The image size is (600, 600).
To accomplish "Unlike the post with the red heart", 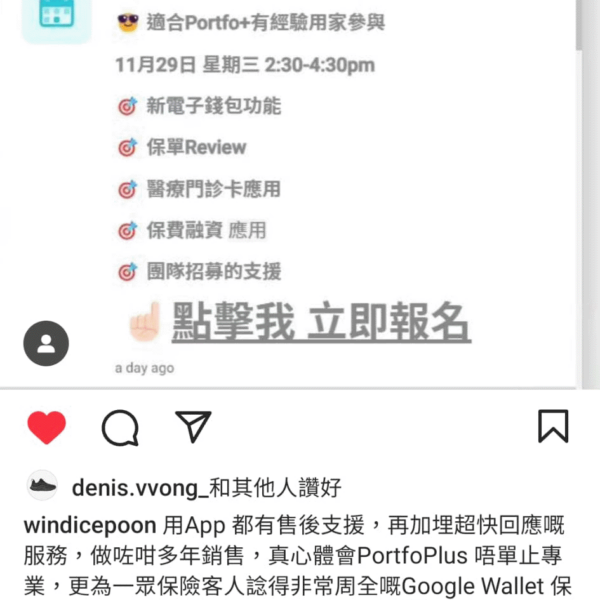I will click(x=46, y=428).
